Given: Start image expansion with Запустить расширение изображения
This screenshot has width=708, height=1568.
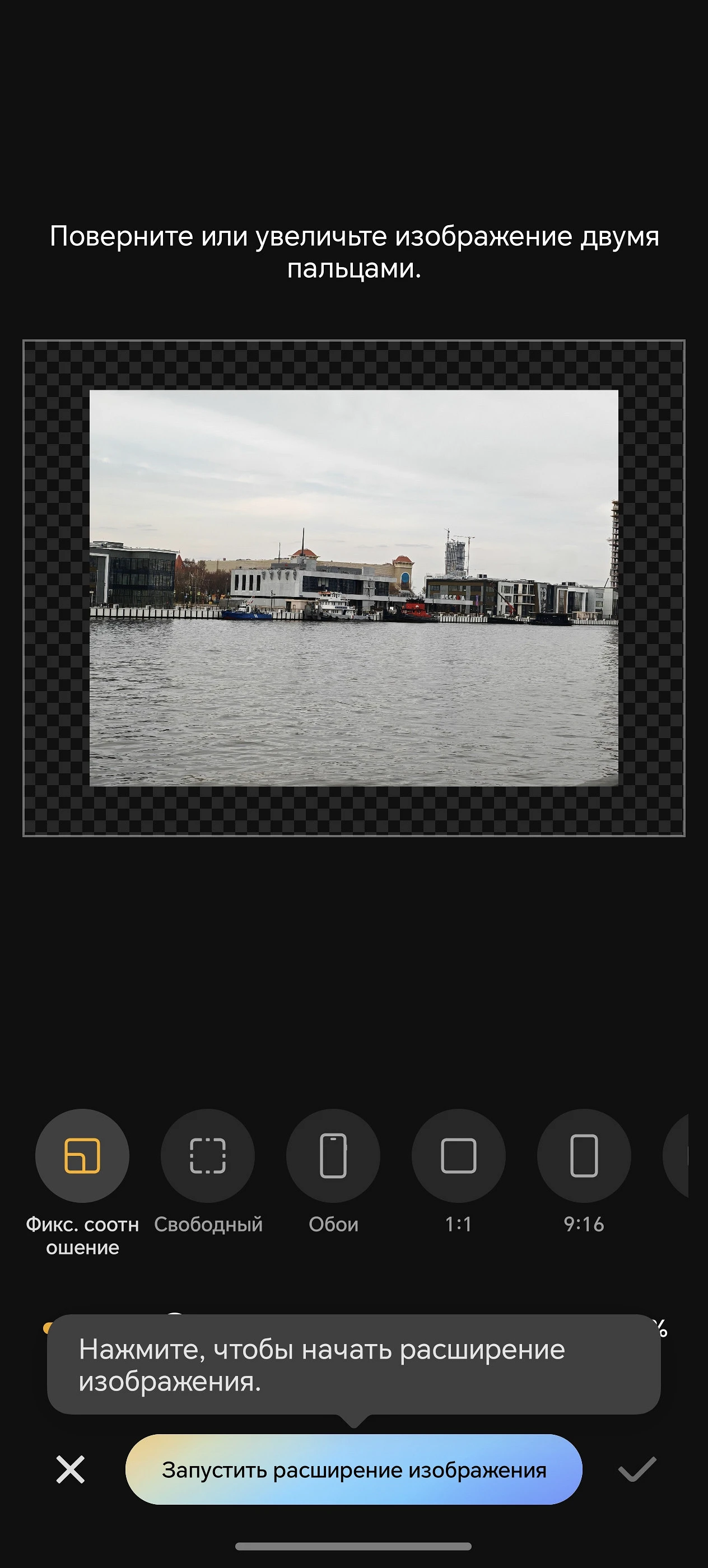Looking at the screenshot, I should [x=353, y=1470].
